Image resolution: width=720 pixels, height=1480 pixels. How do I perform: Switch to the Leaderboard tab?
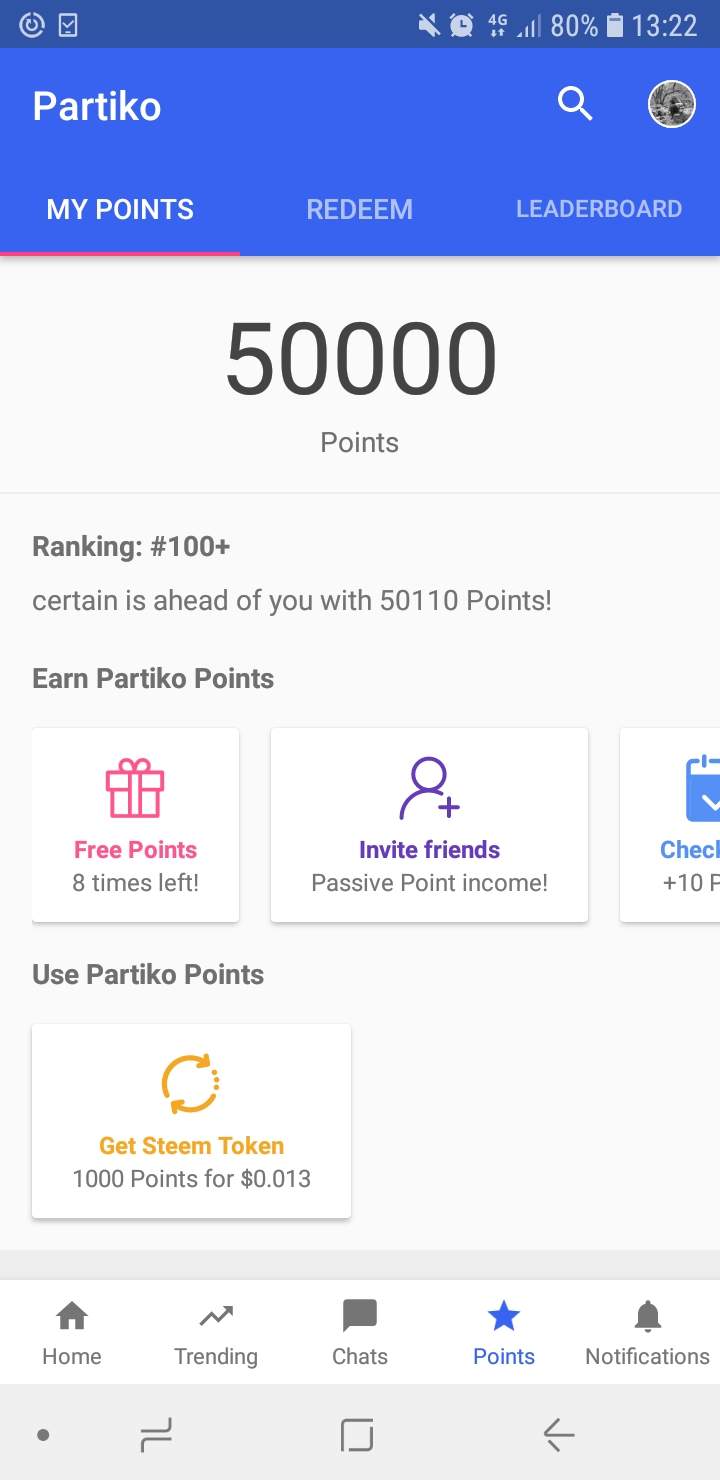point(598,210)
